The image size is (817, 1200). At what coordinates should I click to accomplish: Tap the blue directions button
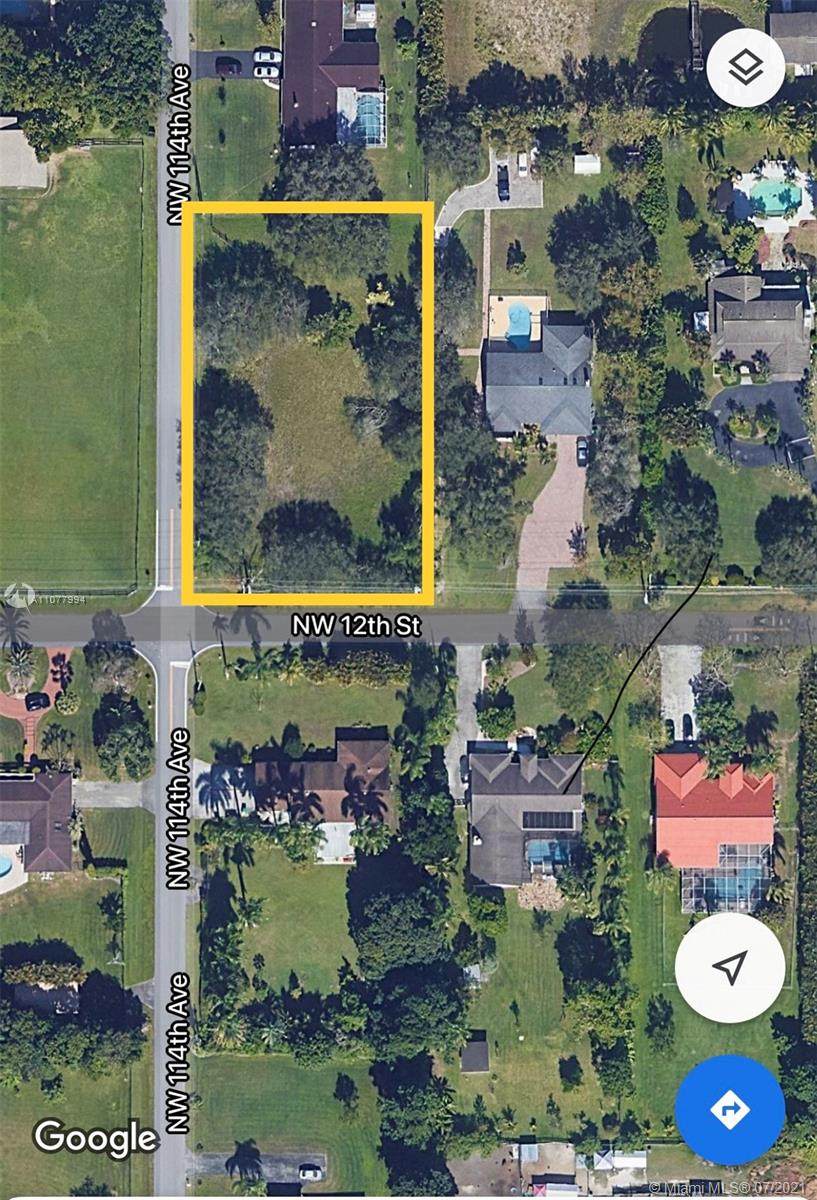click(x=729, y=1109)
